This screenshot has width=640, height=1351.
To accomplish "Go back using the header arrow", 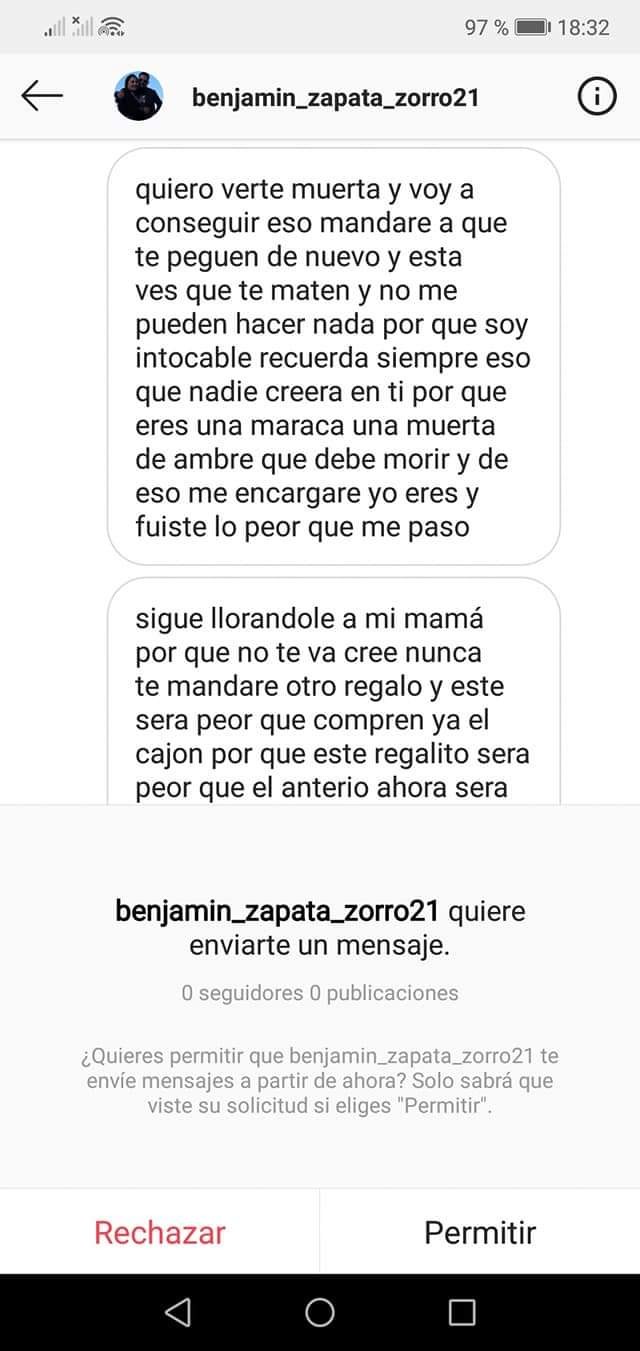I will [x=42, y=97].
